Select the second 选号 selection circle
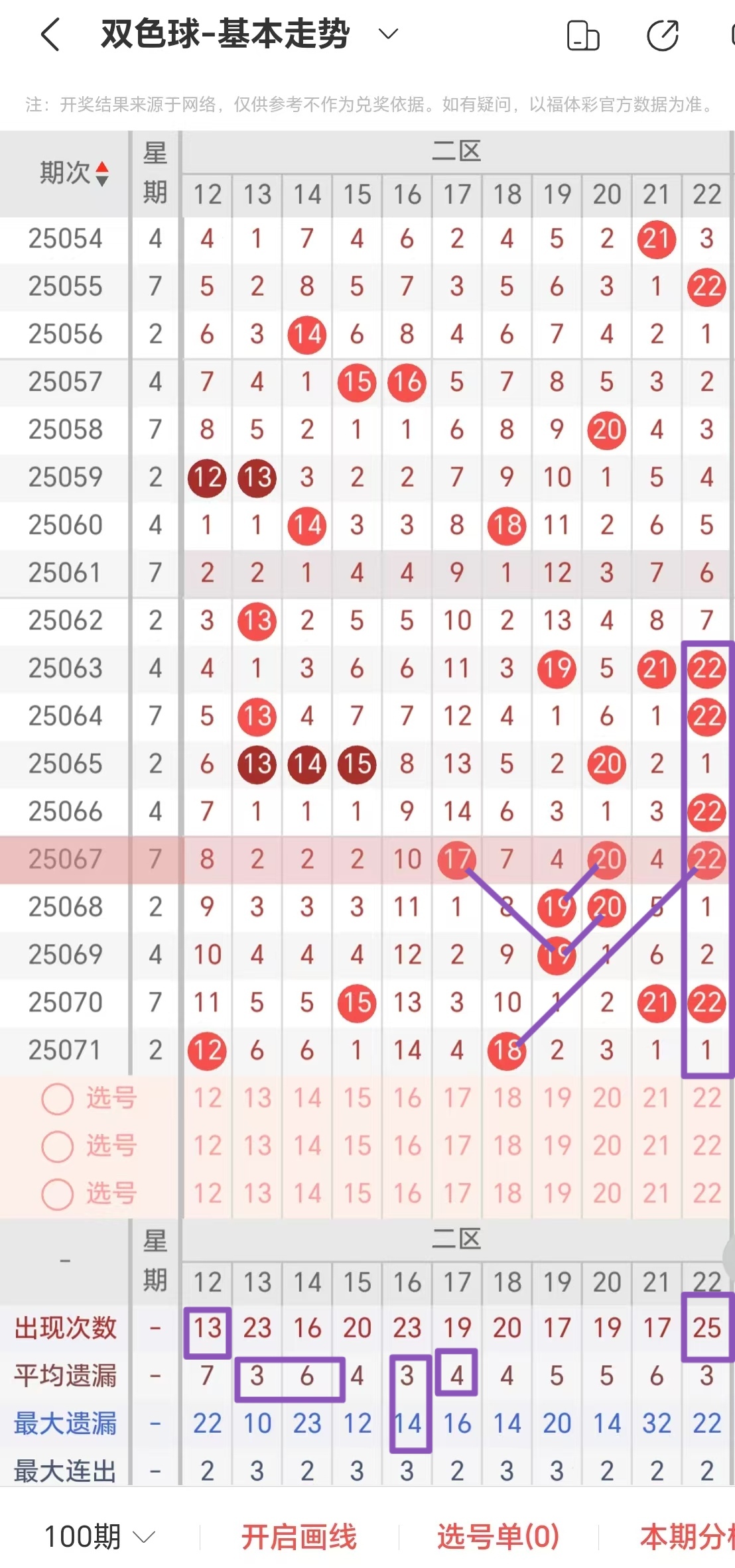This screenshot has width=735, height=1568. click(x=56, y=1146)
